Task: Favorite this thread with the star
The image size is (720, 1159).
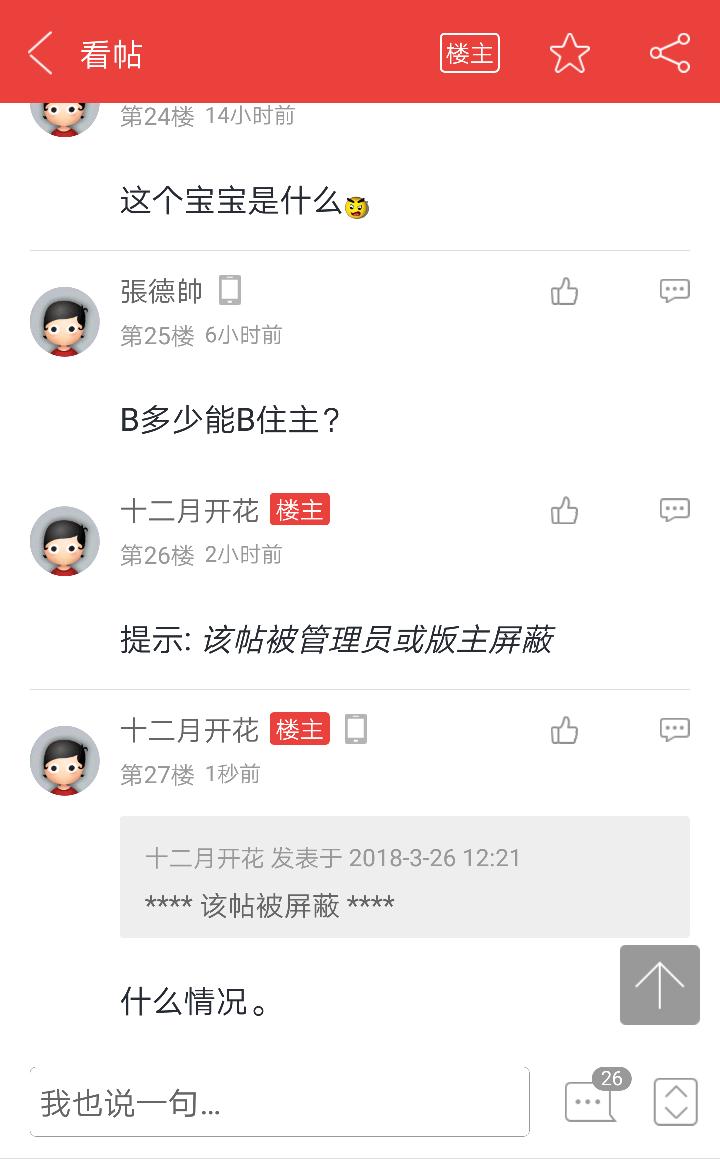Action: click(570, 53)
